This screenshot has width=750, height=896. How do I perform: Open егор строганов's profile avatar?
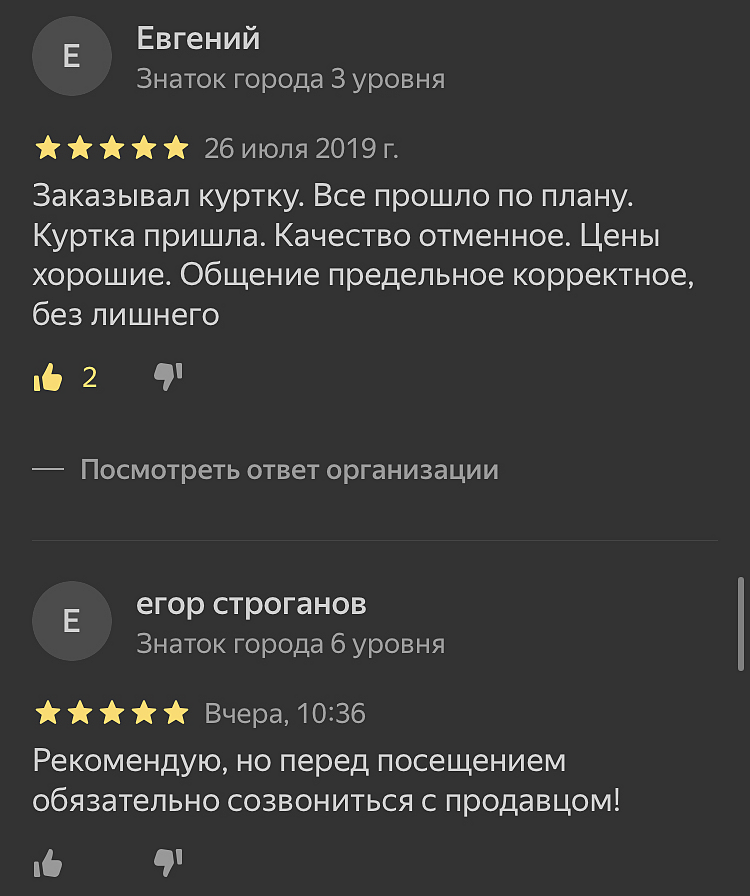tap(71, 621)
